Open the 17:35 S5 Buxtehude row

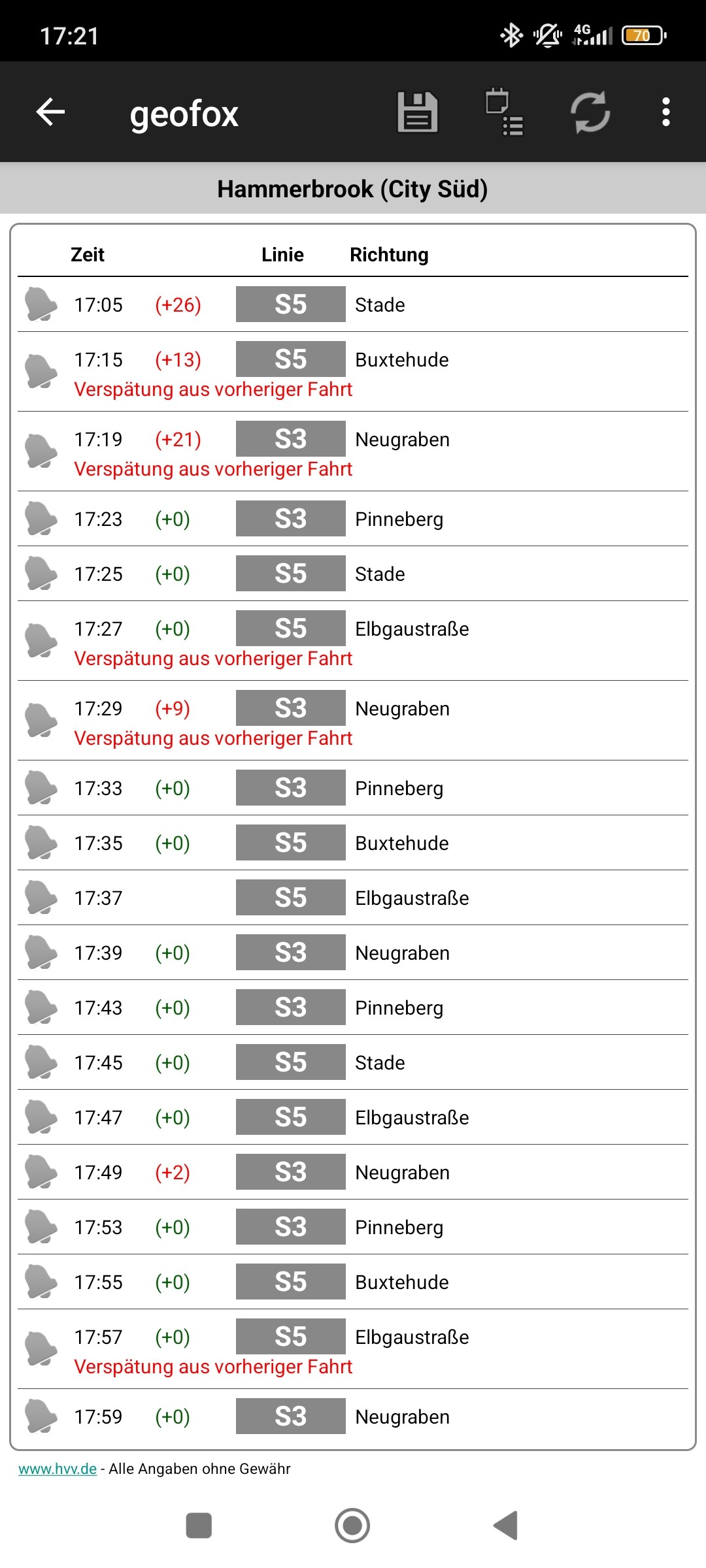pos(353,843)
